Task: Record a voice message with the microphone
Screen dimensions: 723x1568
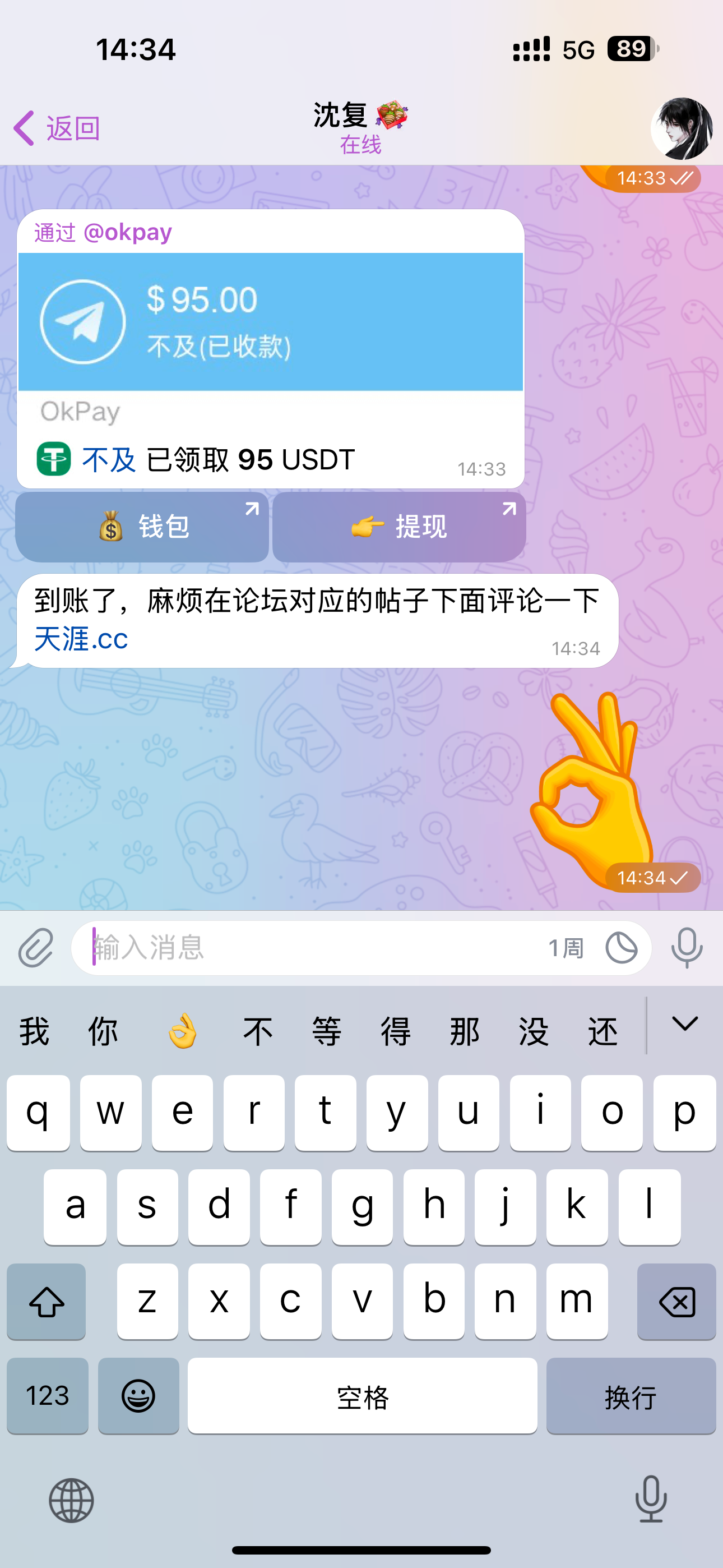Action: 687,948
